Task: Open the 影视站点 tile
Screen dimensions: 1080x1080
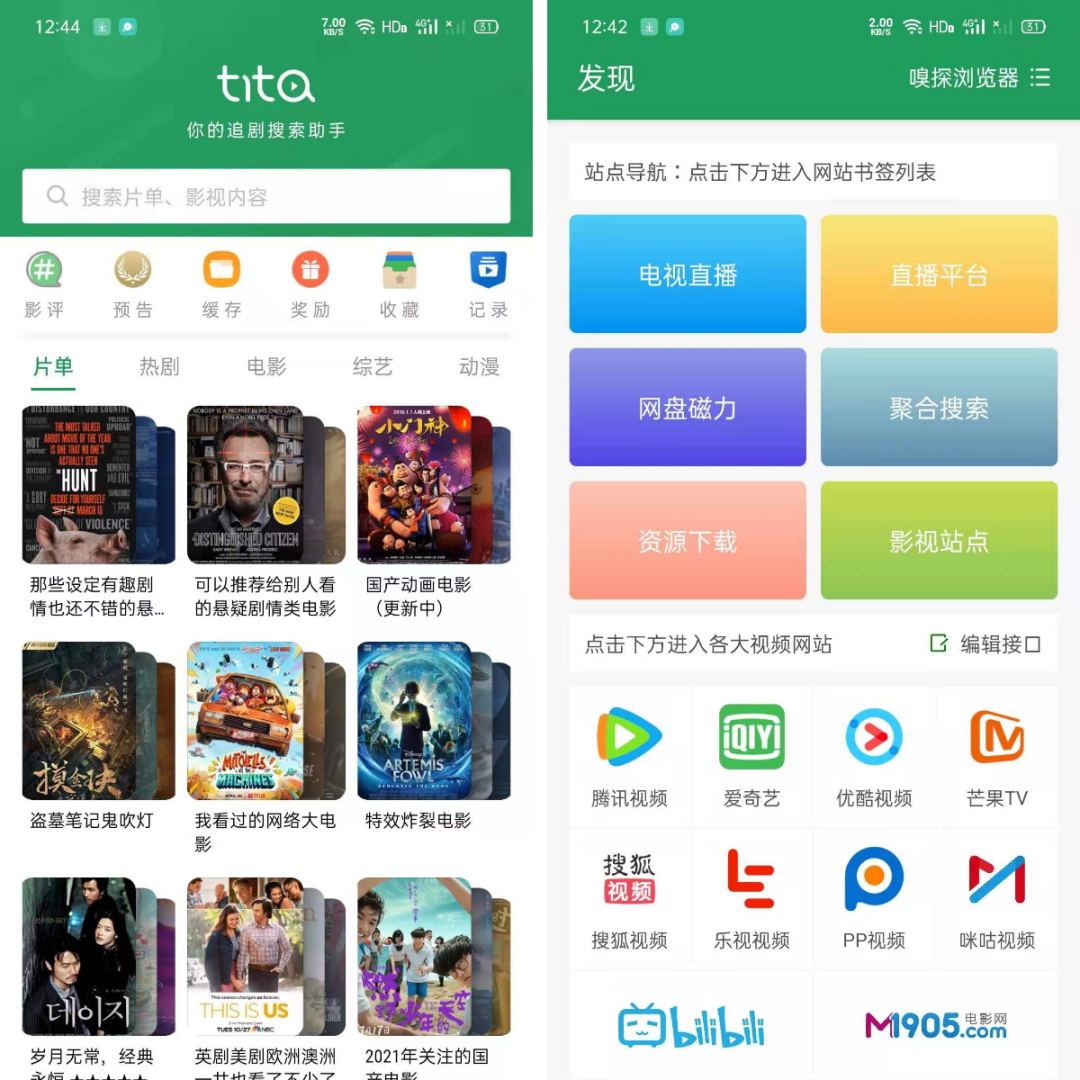Action: click(938, 541)
